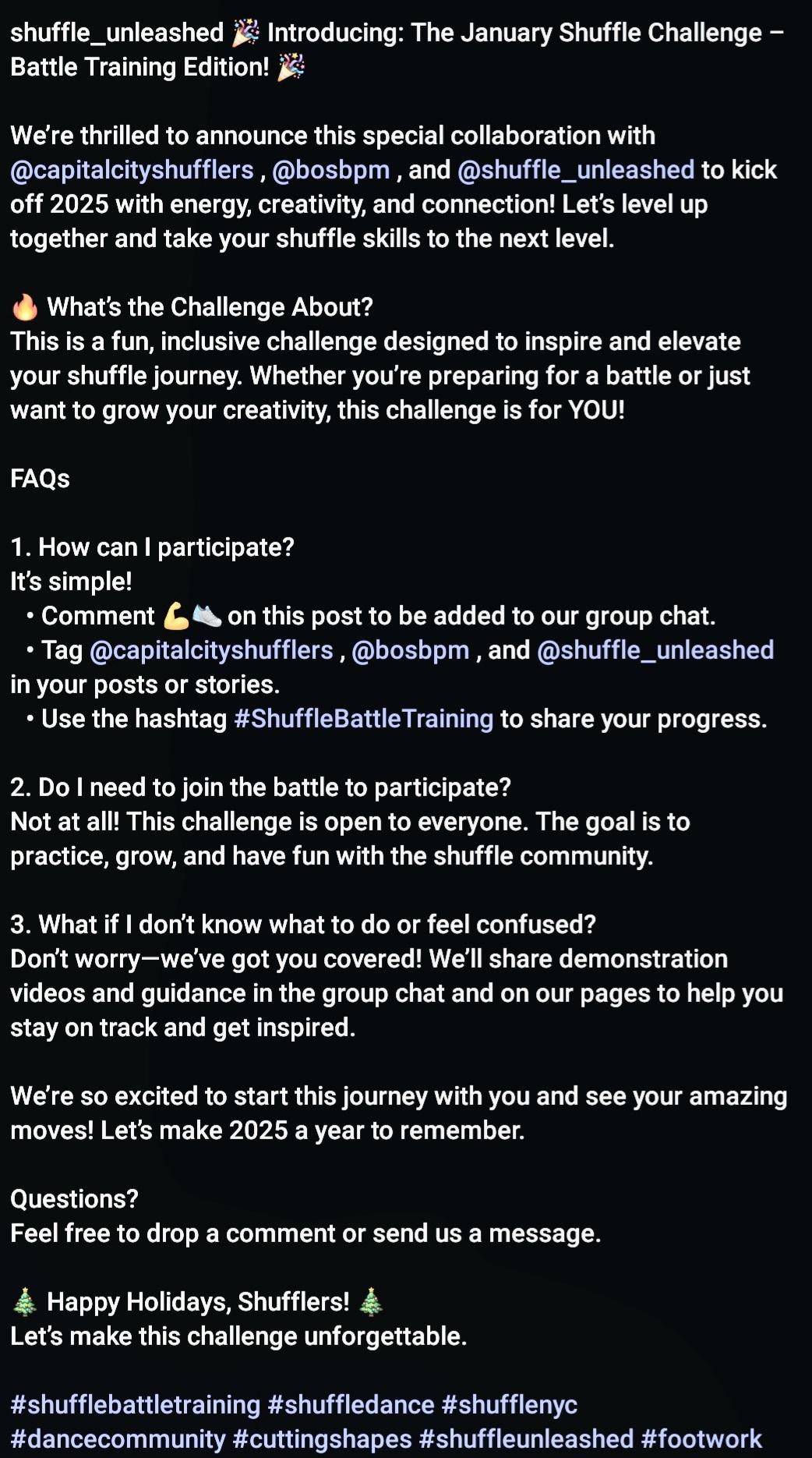812x1458 pixels.
Task: Open the #cuttingshapes hashtag
Action: coord(322,1439)
